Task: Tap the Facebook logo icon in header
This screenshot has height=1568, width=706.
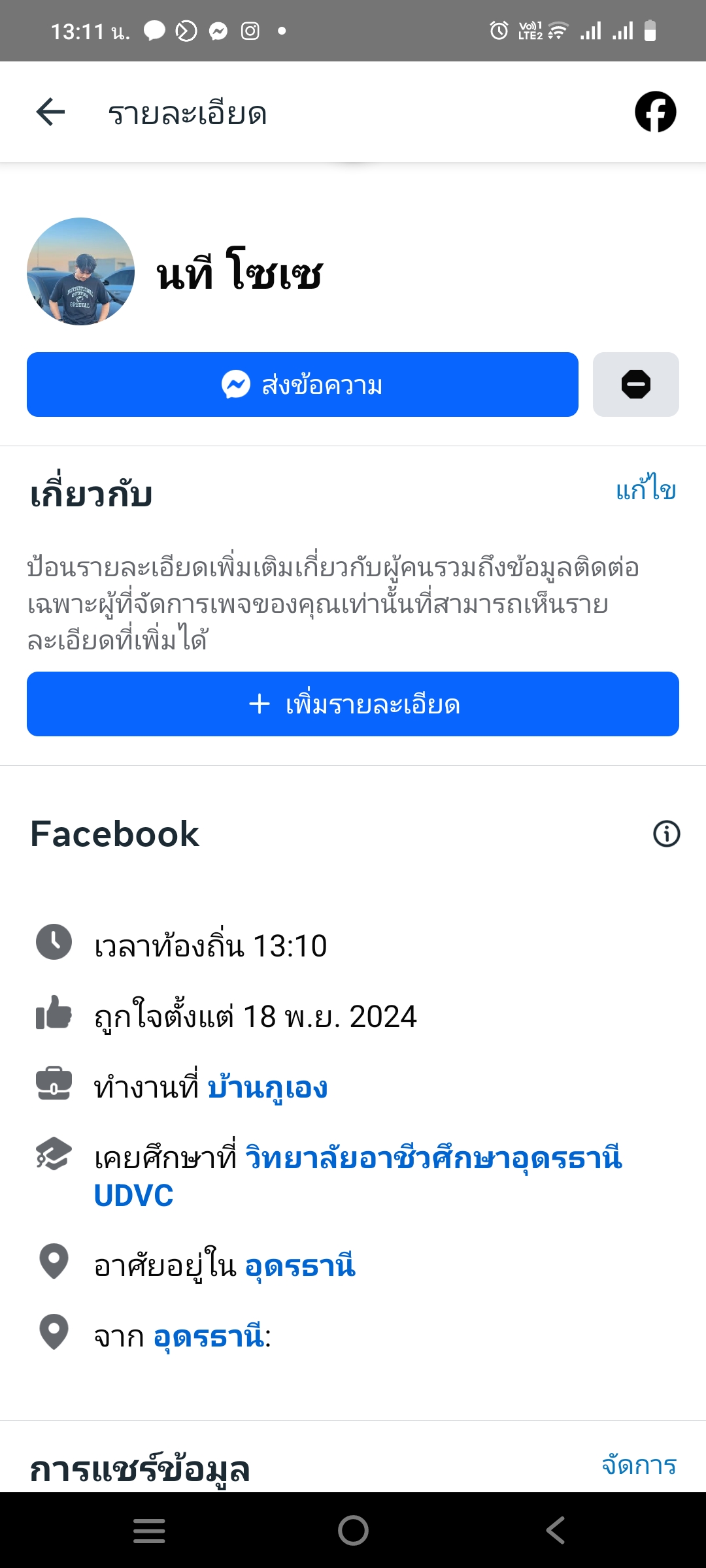Action: [x=655, y=112]
